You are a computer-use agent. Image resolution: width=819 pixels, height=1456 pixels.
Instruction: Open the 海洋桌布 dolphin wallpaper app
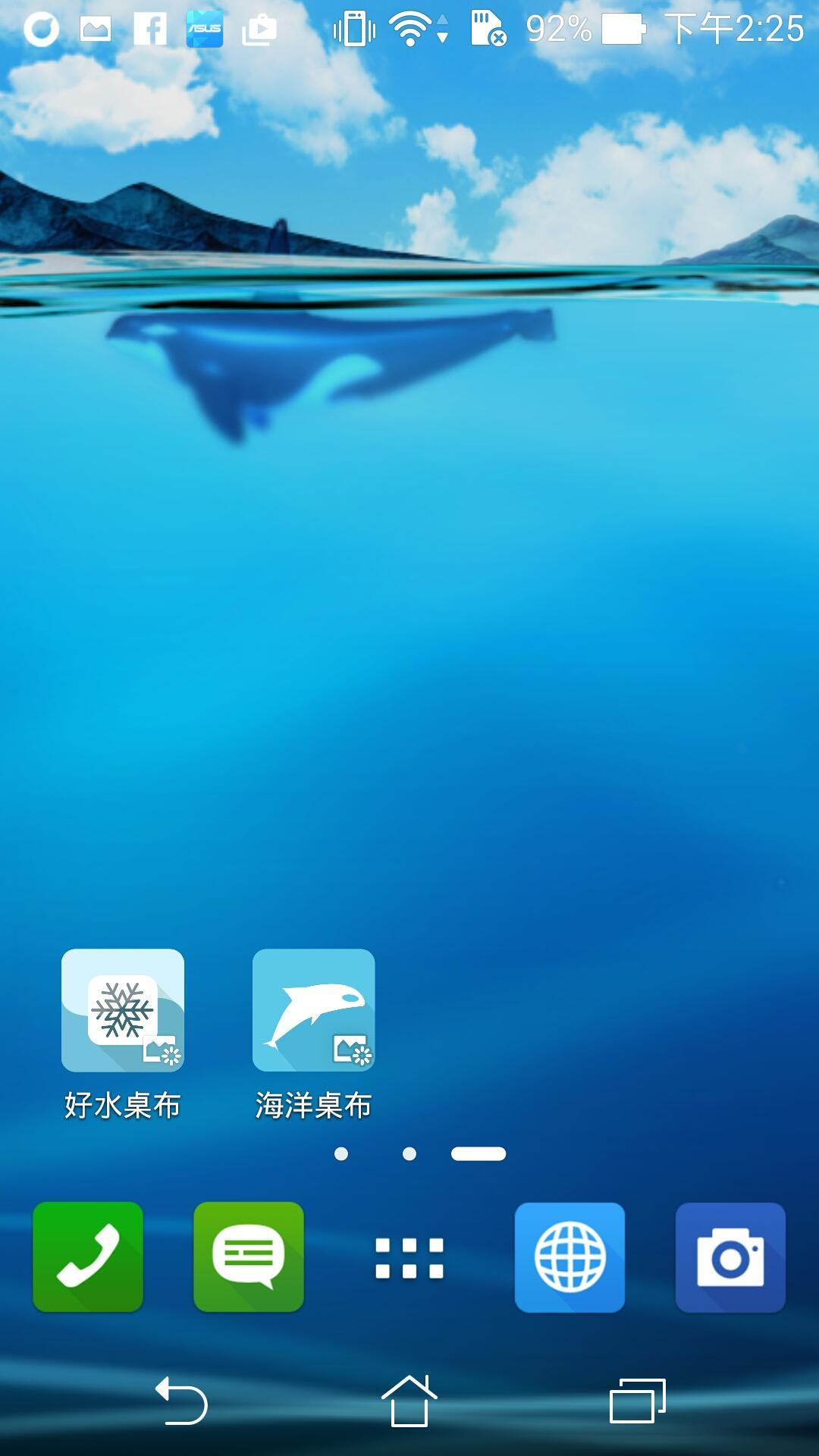(x=313, y=1012)
